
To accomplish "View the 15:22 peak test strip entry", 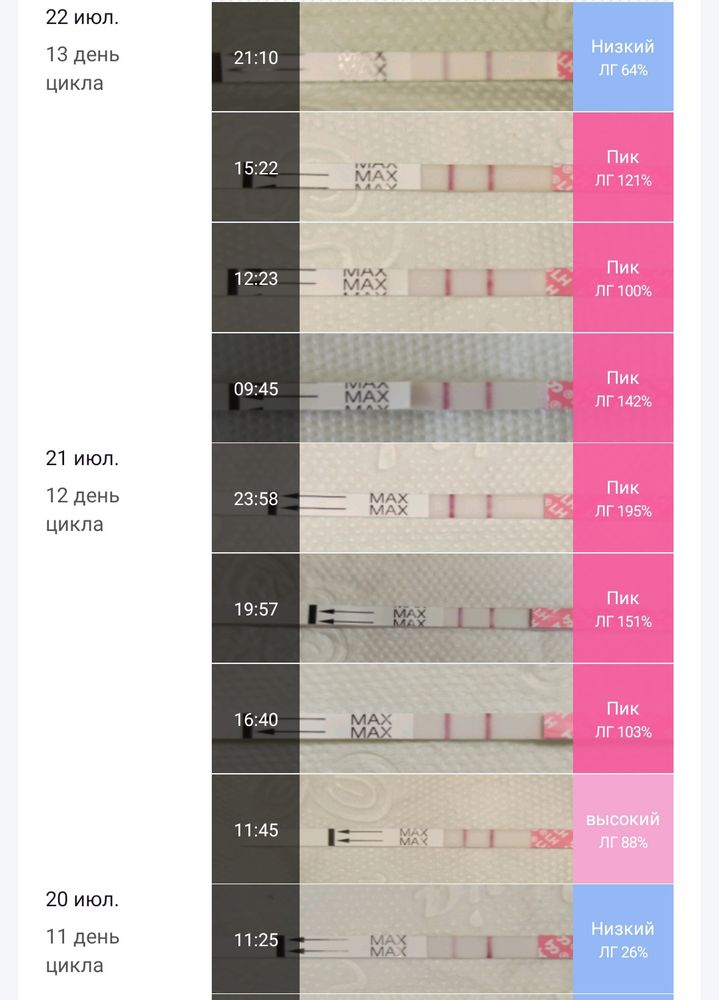I will click(442, 167).
